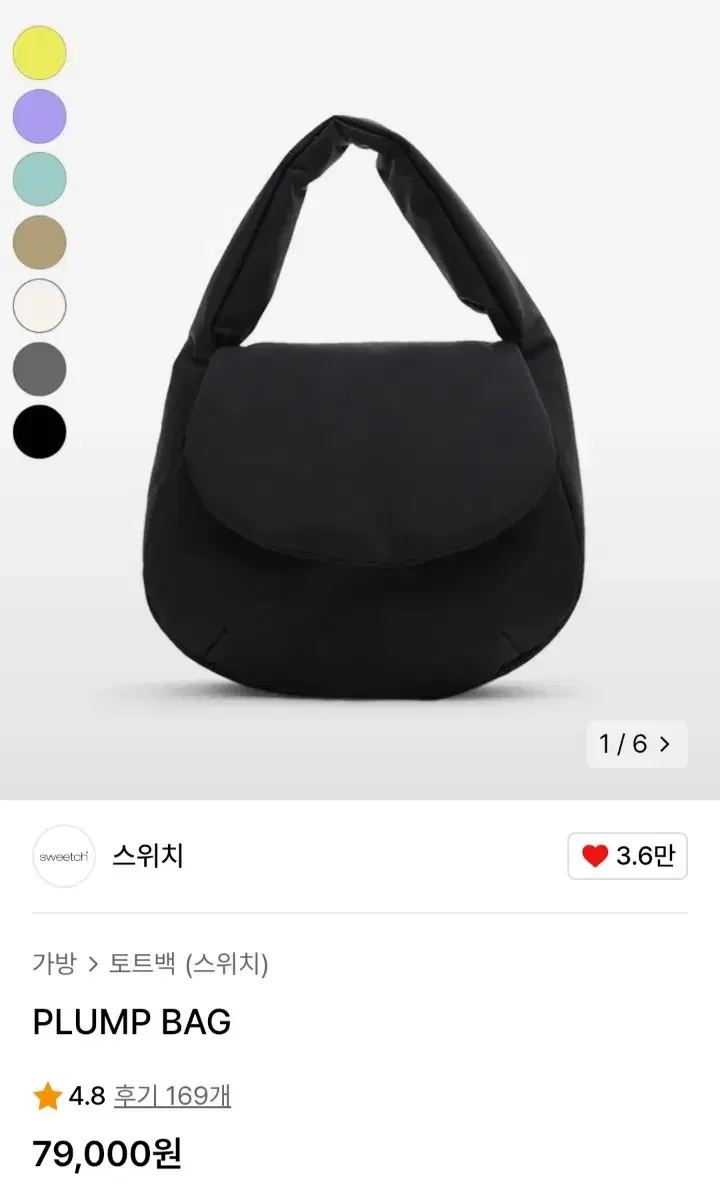
Task: Open the 토트백 (스위치) category page
Action: click(190, 966)
